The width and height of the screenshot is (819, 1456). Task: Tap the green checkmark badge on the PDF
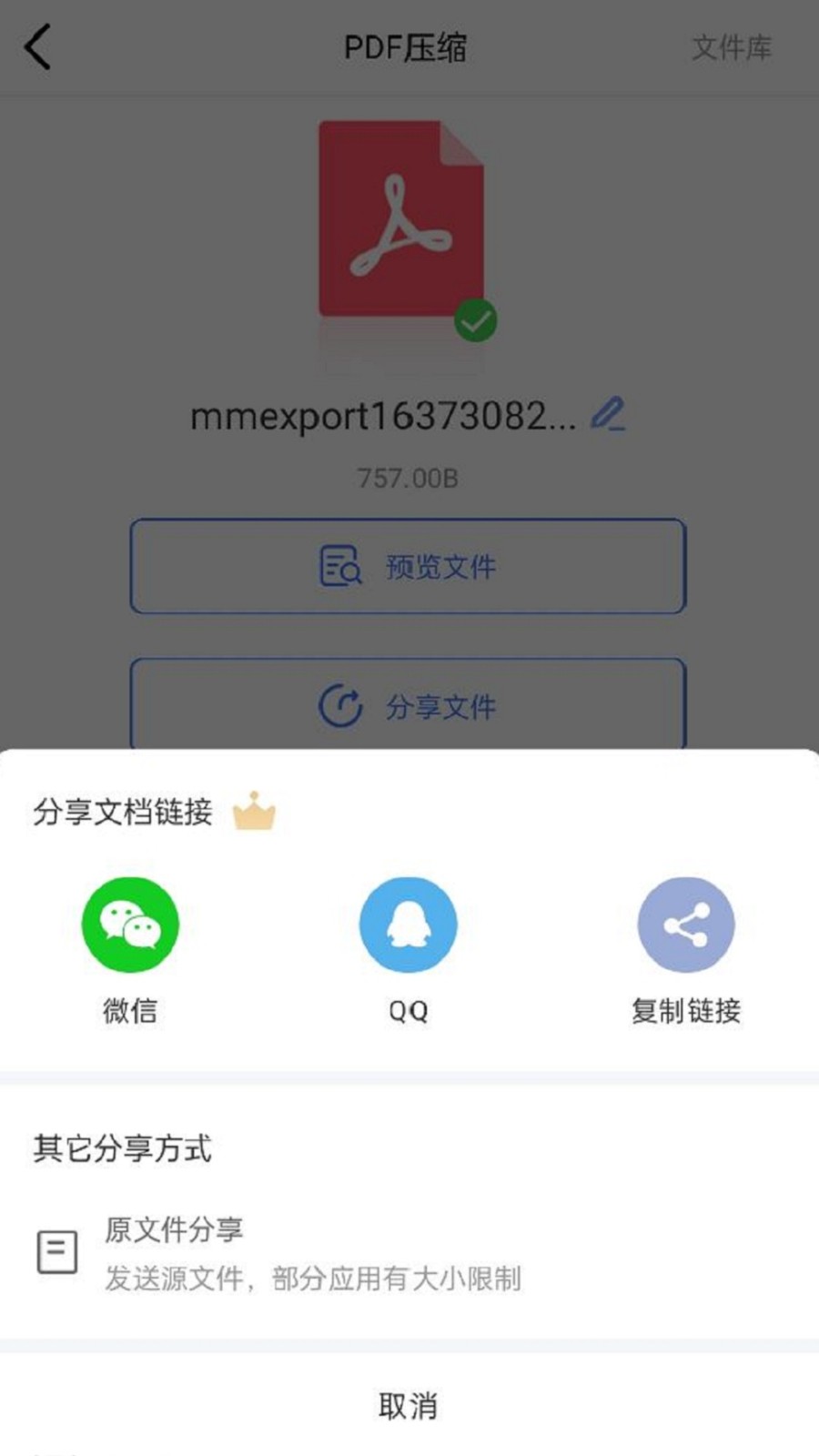point(476,320)
